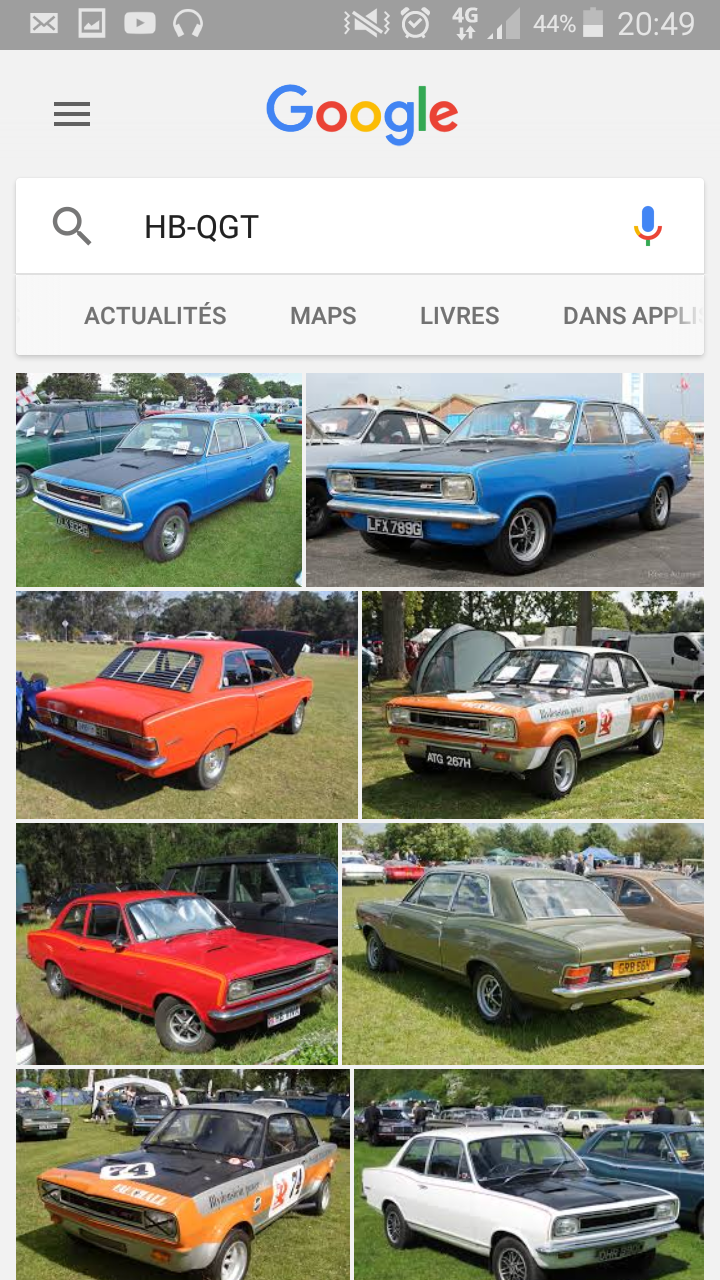The height and width of the screenshot is (1280, 720).
Task: Open the orange car rear-view image
Action: [186, 705]
